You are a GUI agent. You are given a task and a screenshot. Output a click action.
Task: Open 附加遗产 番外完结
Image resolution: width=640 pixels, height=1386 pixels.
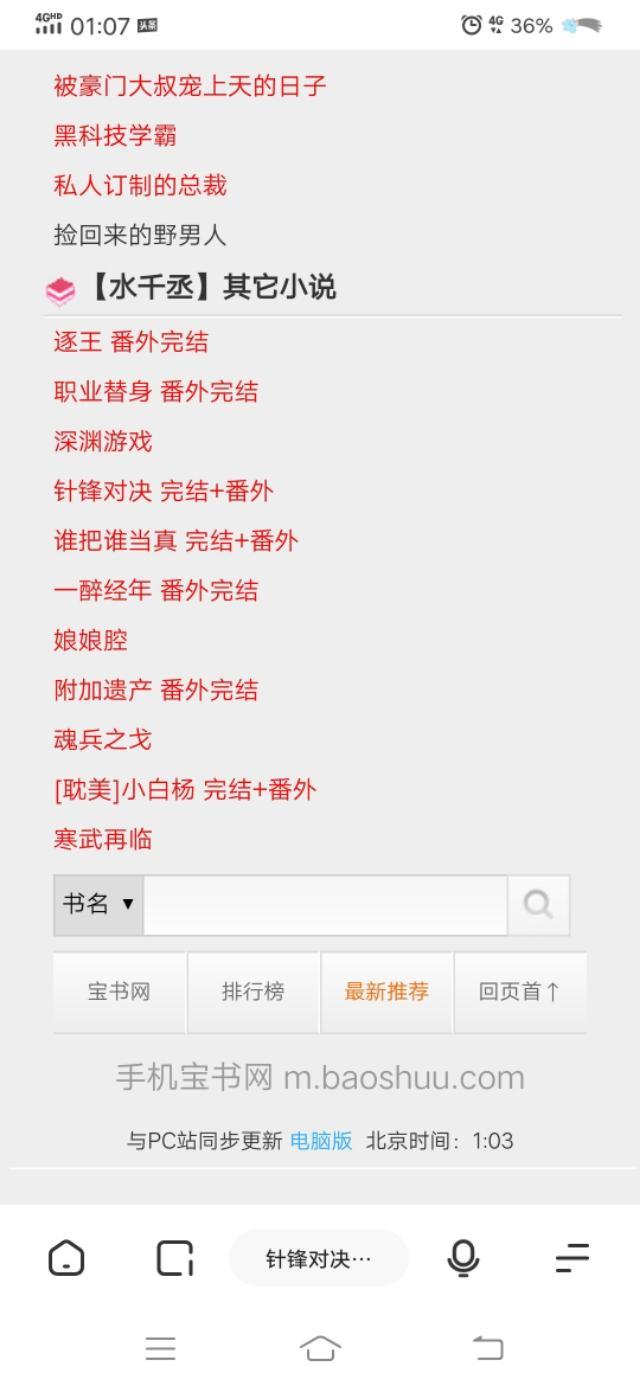click(x=156, y=690)
